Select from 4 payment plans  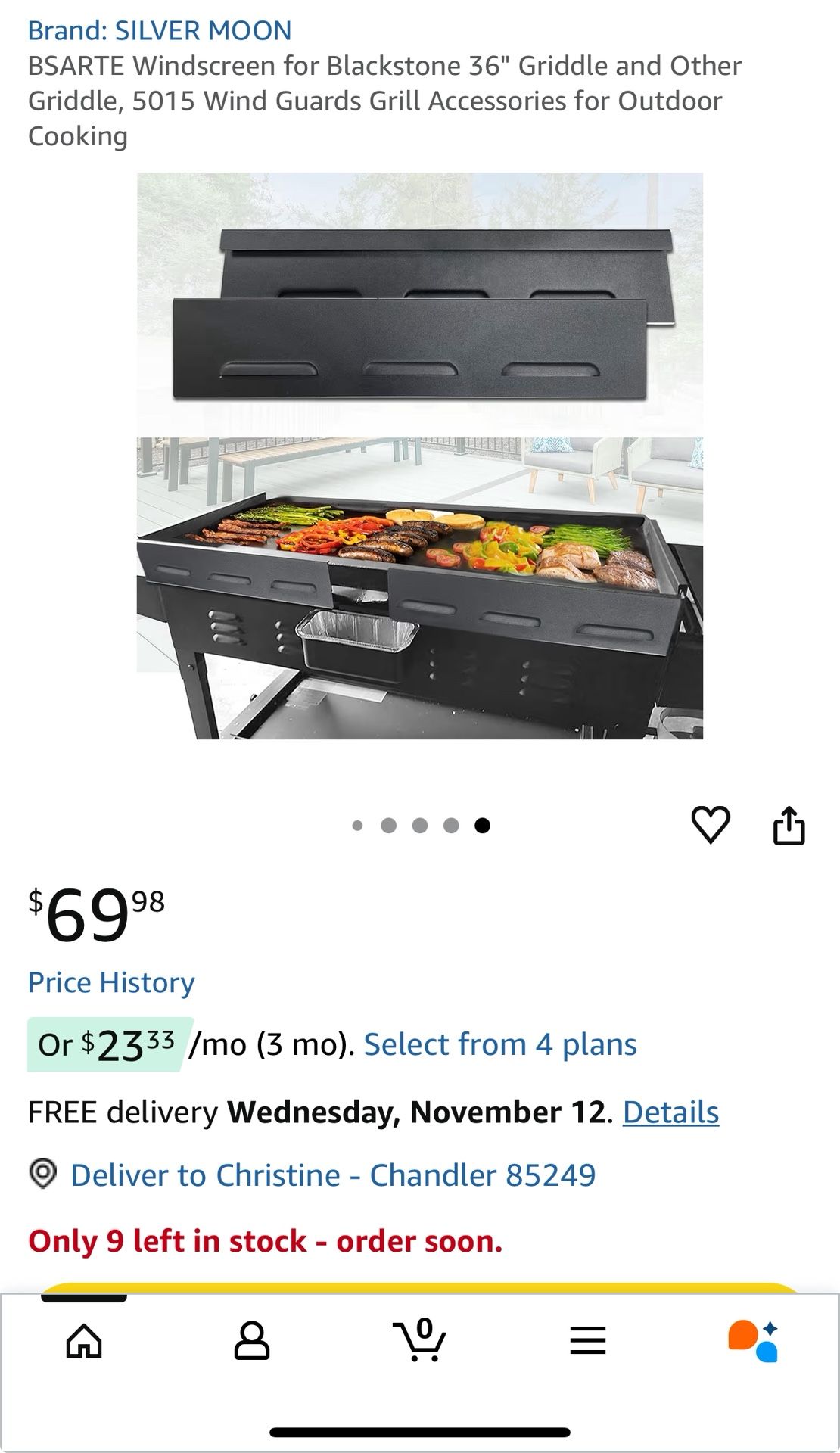(500, 1044)
